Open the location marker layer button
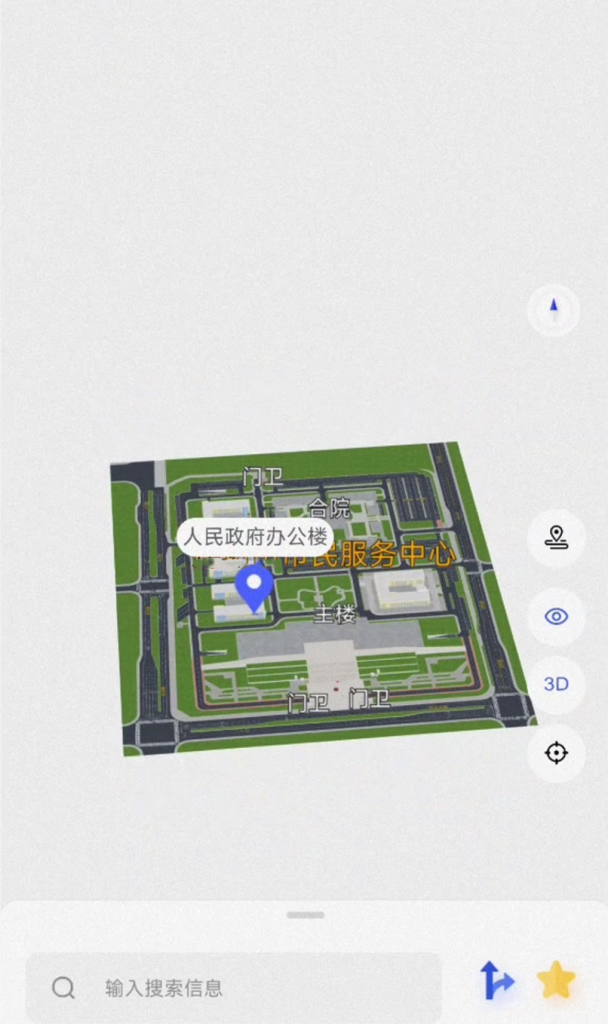 [x=556, y=538]
